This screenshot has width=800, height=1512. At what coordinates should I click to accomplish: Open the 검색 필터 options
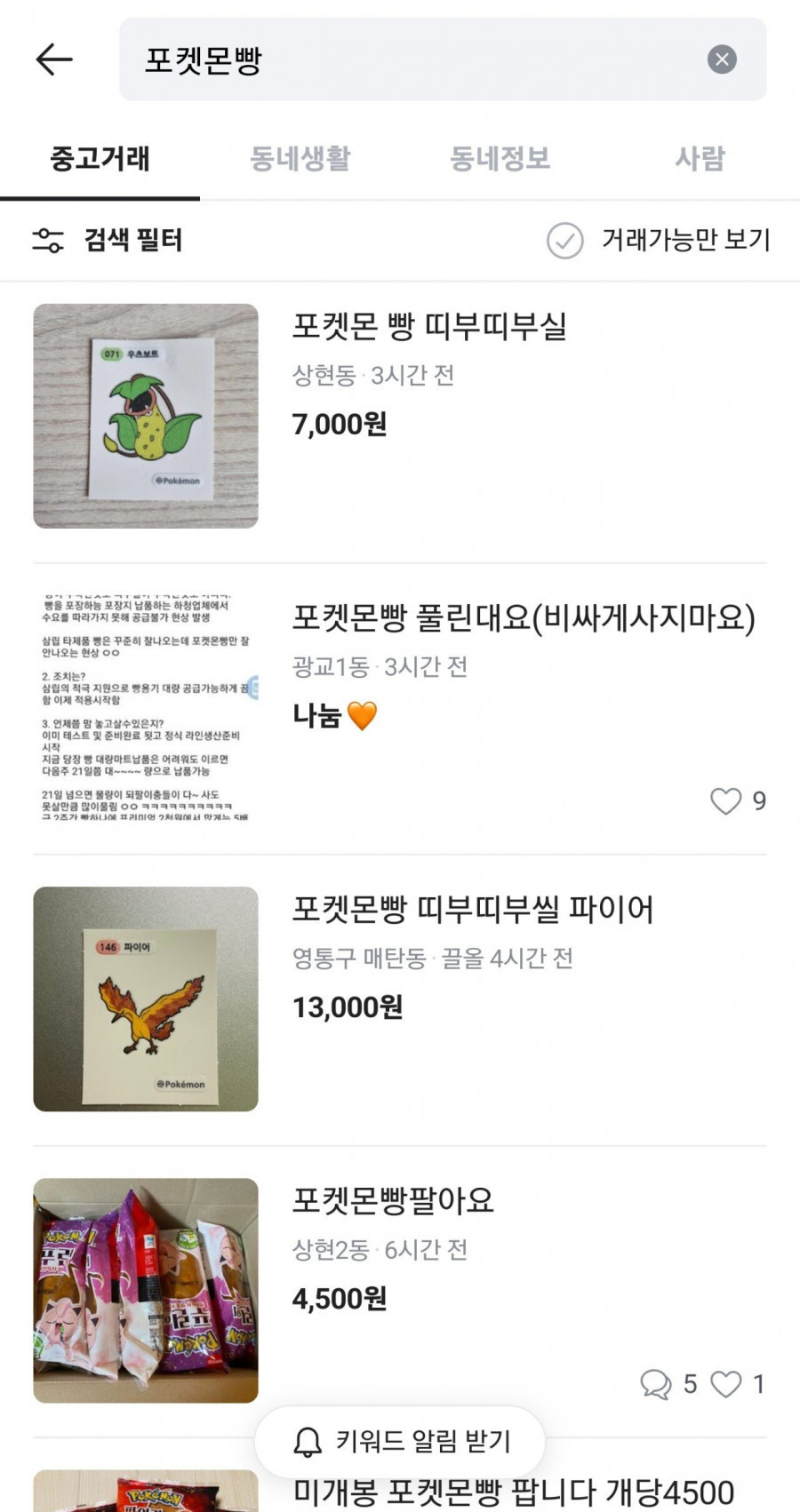[108, 240]
